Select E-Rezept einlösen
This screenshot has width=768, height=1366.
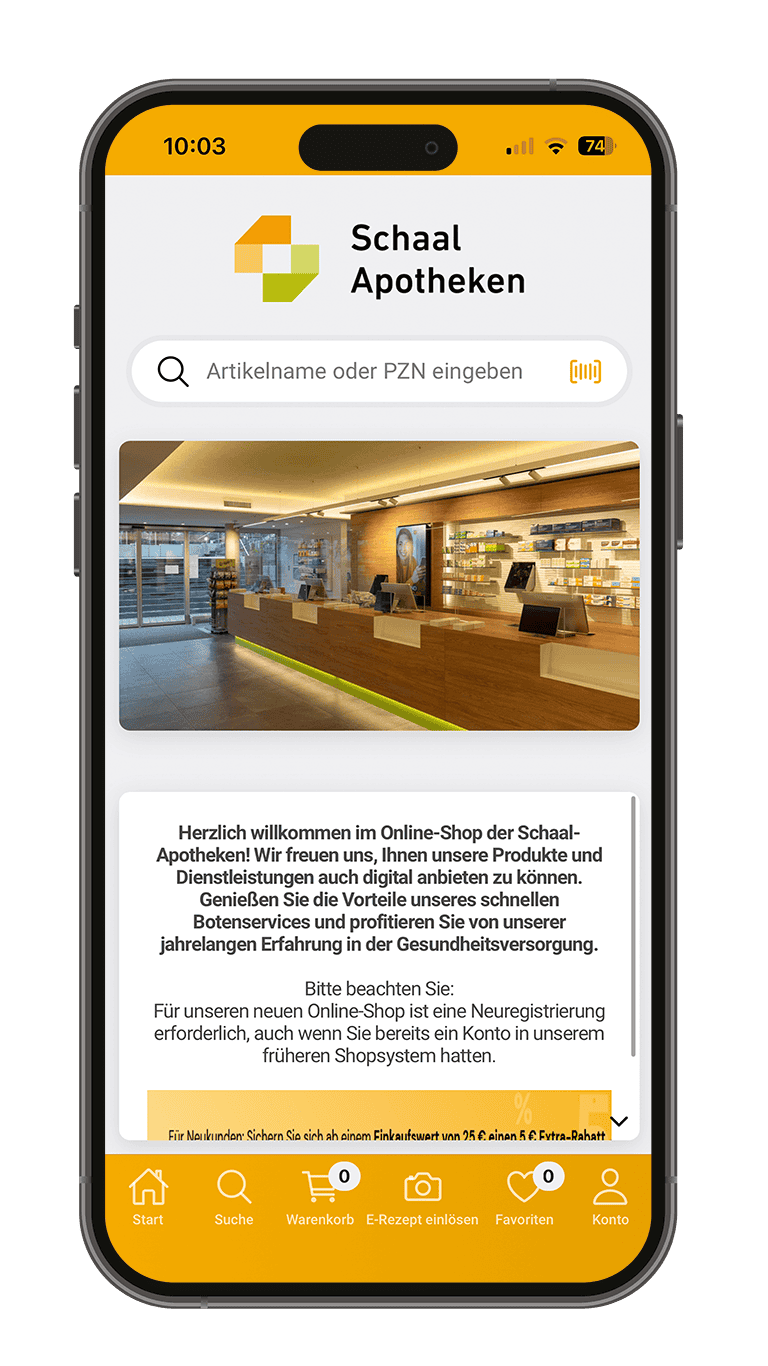422,1197
